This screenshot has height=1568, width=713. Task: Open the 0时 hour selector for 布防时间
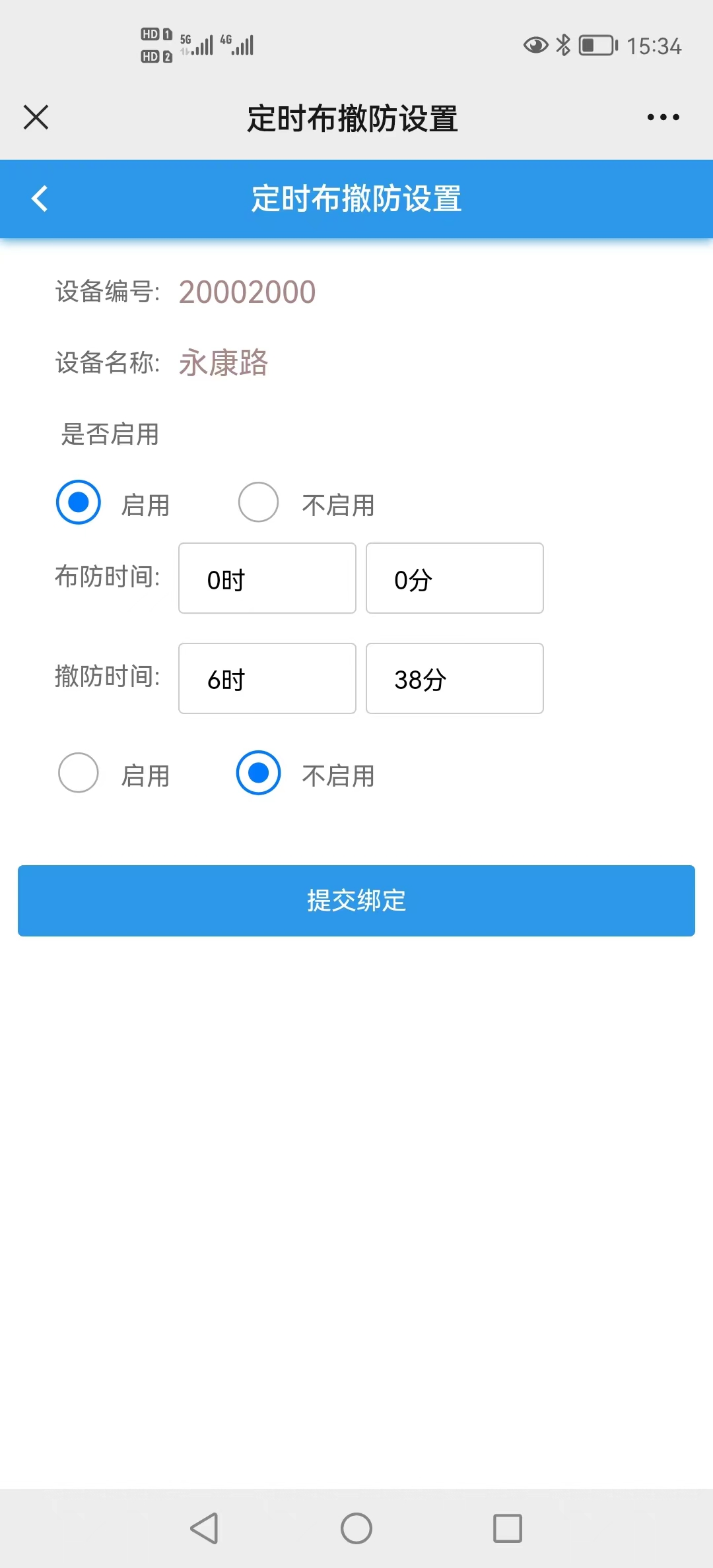coord(266,579)
